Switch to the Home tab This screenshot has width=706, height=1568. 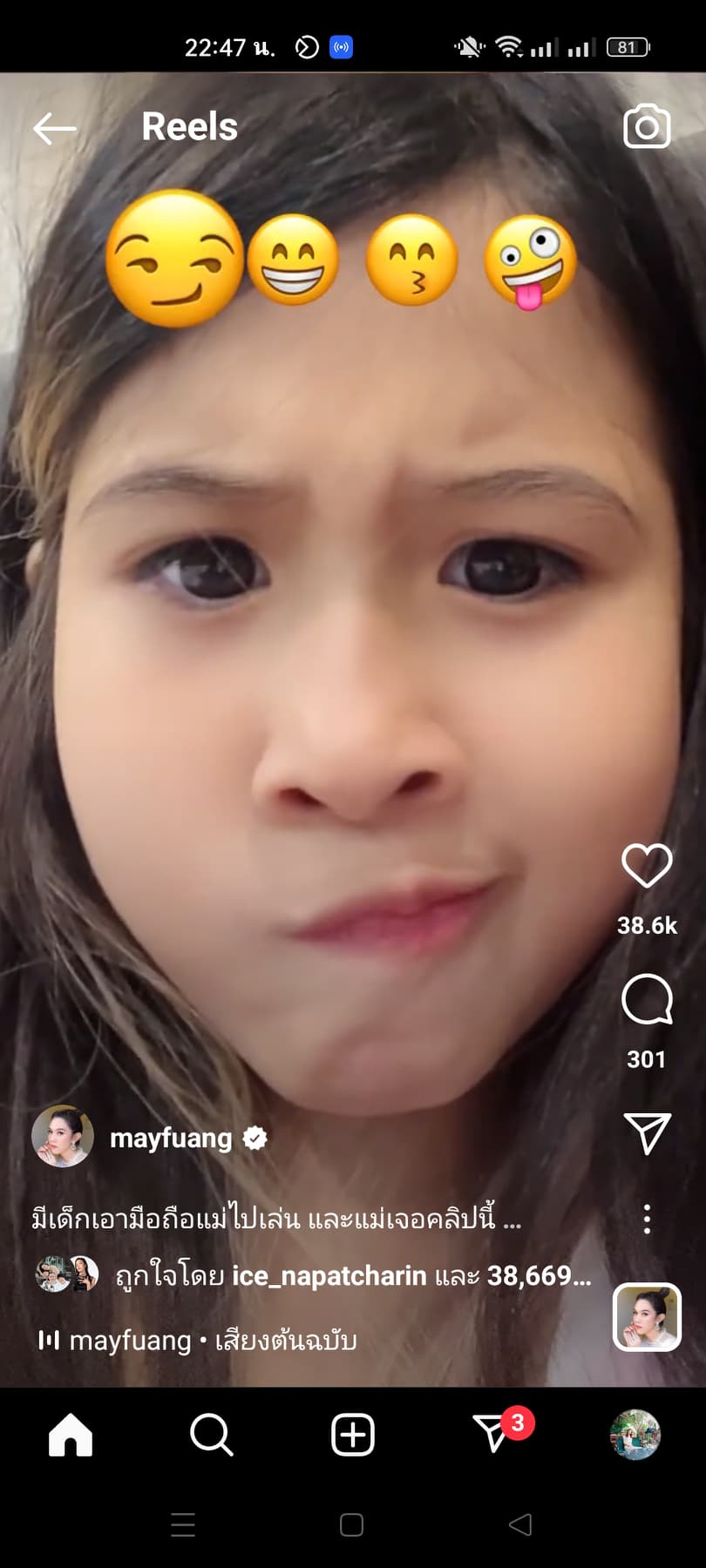click(71, 1434)
